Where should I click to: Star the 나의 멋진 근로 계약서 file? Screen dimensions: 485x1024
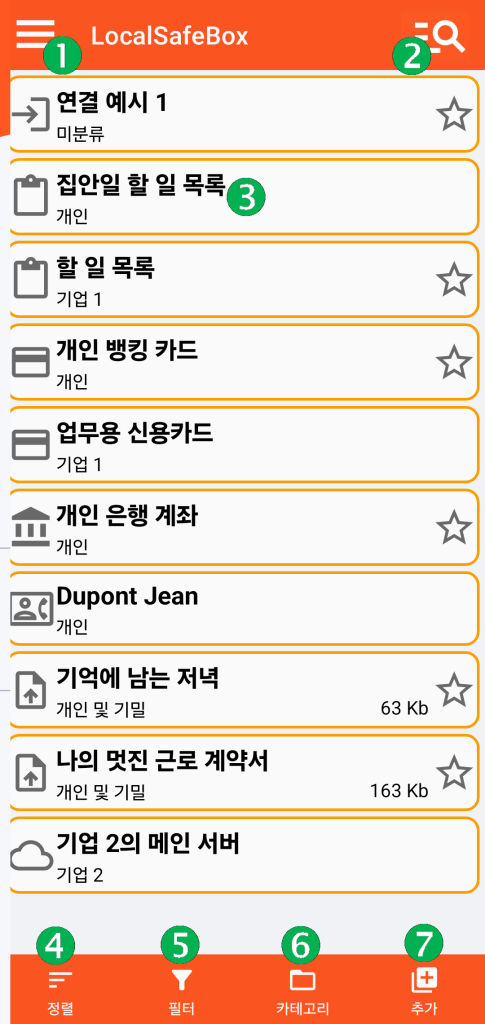[x=453, y=773]
